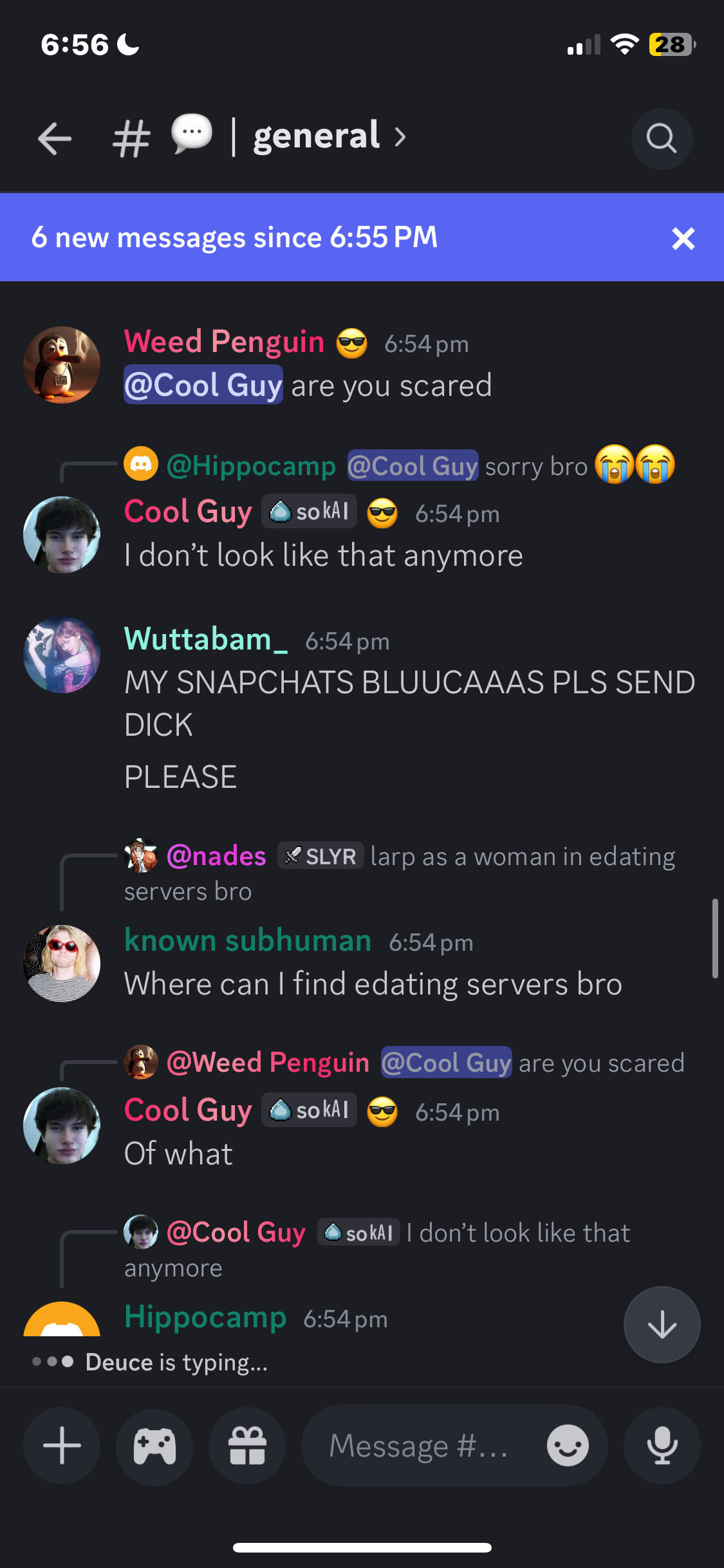Tap the microphone voice message button
The height and width of the screenshot is (1568, 724).
(662, 1446)
